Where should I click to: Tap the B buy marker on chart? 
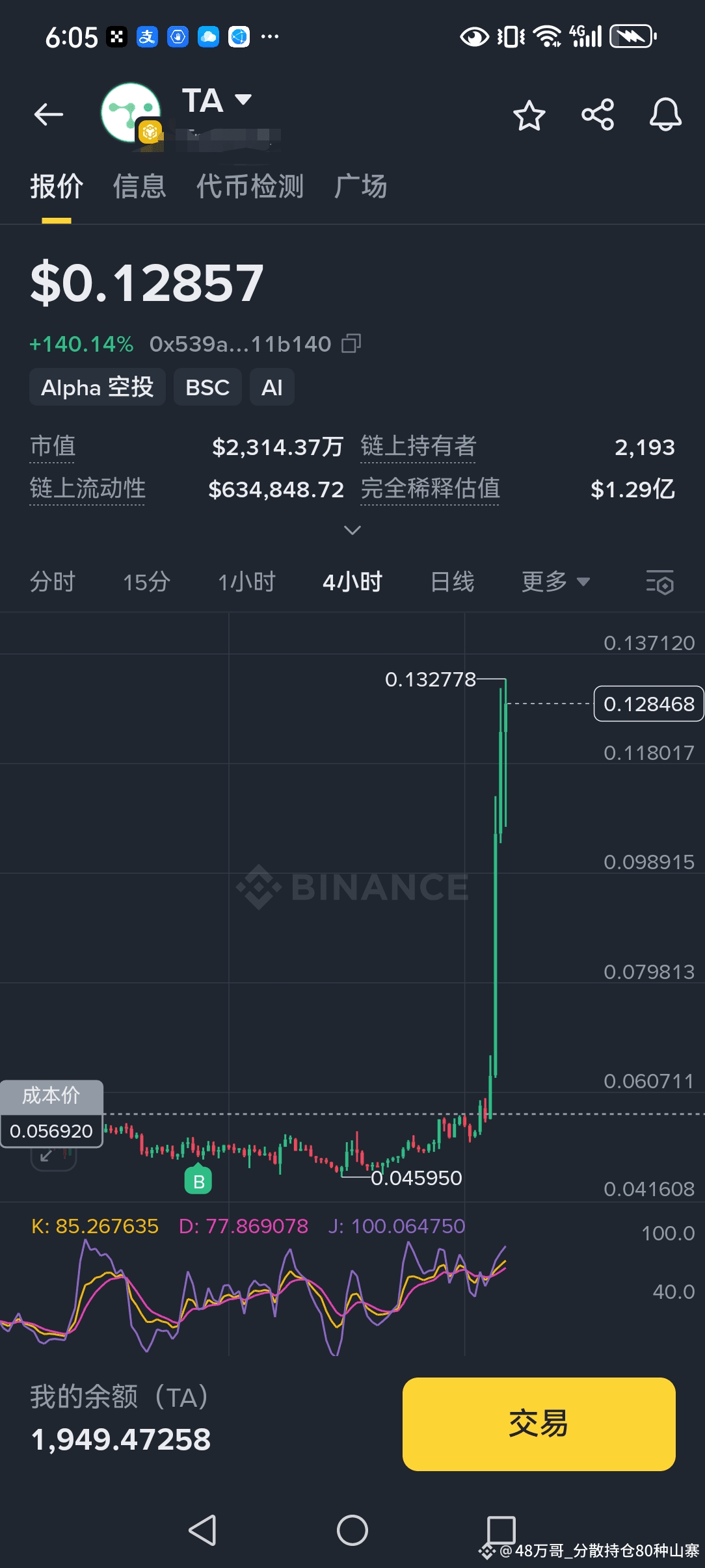coord(198,1180)
